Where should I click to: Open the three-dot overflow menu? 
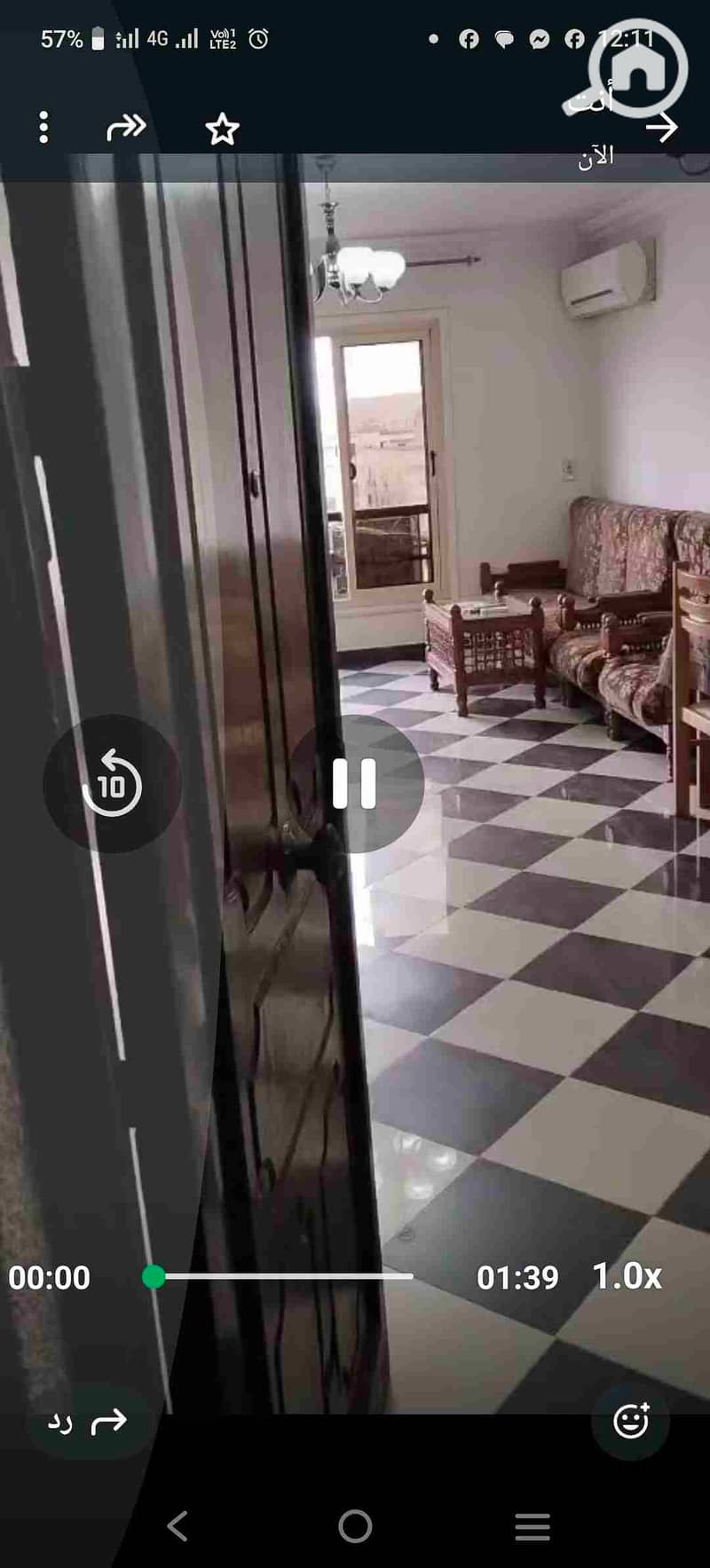(43, 128)
